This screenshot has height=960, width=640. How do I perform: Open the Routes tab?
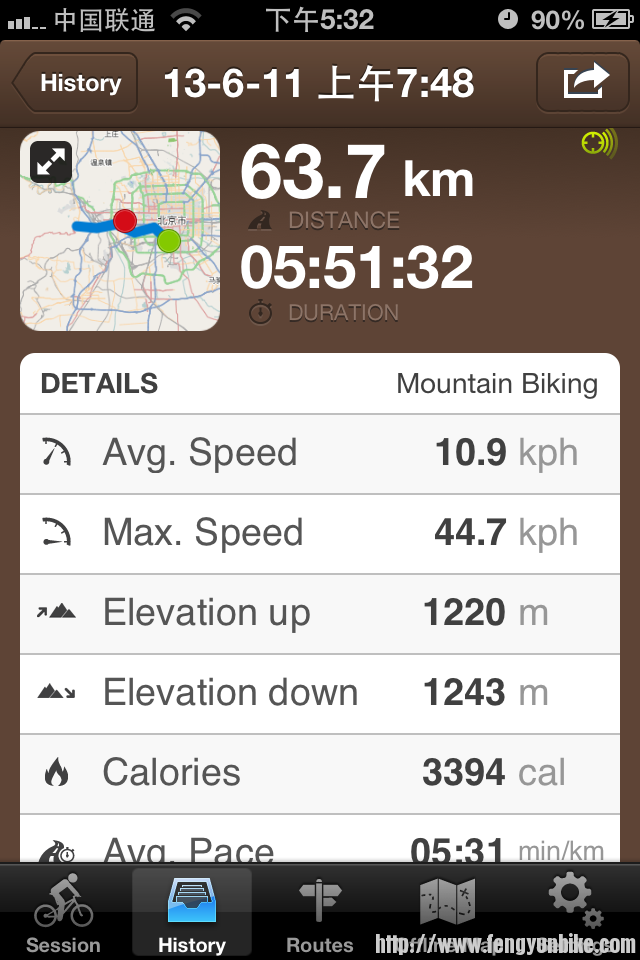click(x=320, y=912)
